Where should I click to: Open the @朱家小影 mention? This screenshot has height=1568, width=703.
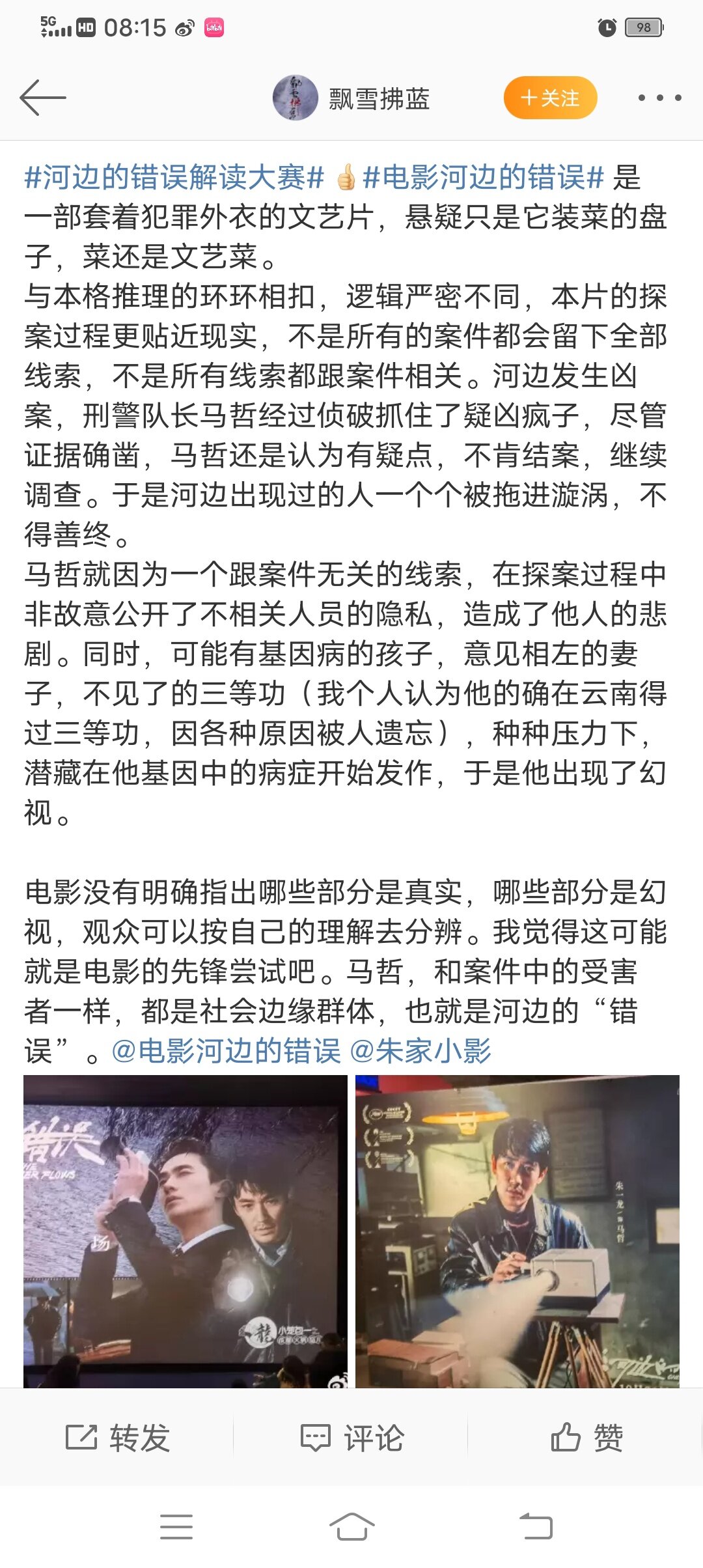[420, 1051]
